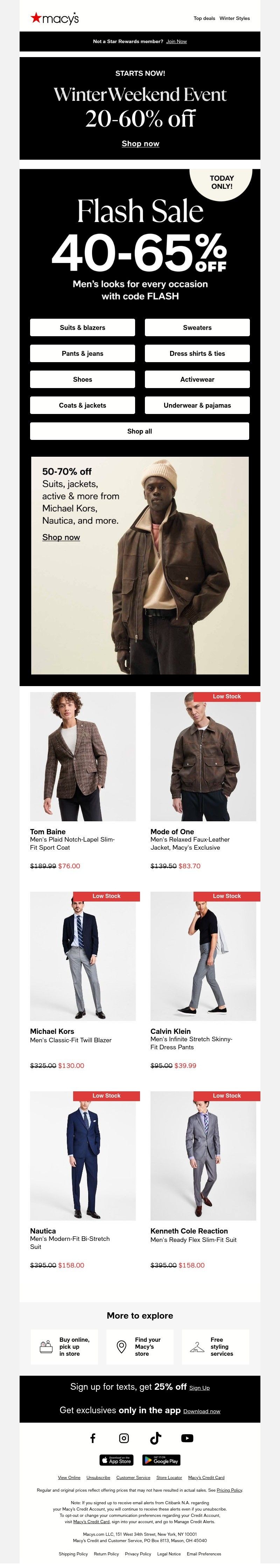Select the Sweaters category button
280x1568 pixels.
click(197, 327)
